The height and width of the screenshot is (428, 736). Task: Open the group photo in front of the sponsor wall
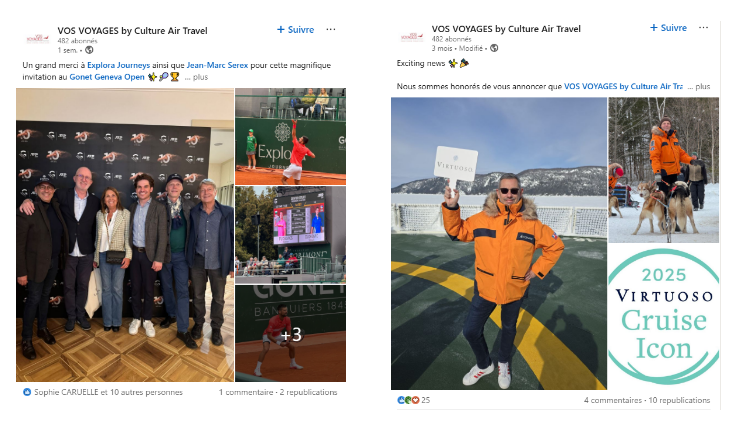(124, 235)
